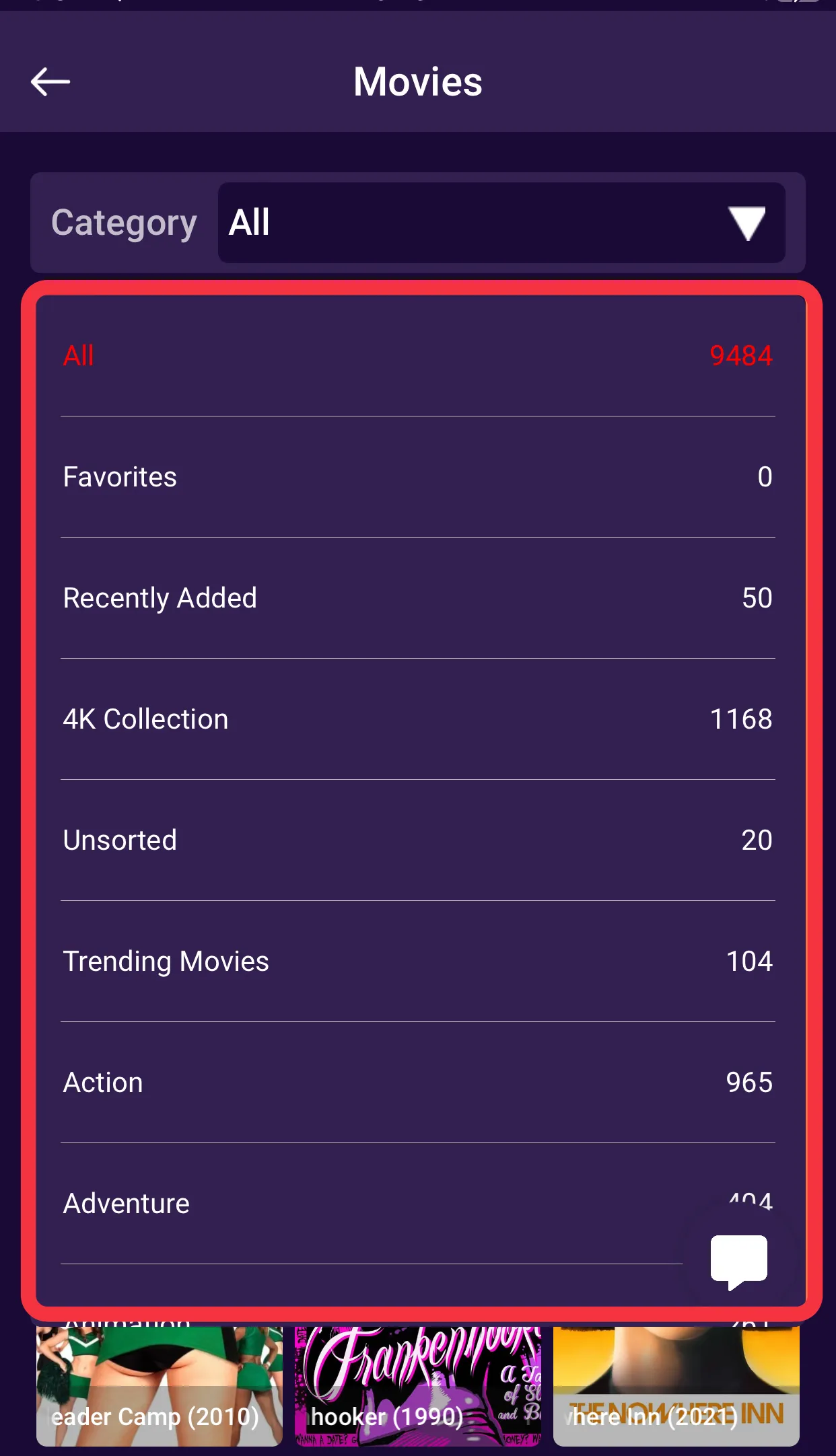Open the Recently Added category
The width and height of the screenshot is (836, 1456).
(417, 598)
